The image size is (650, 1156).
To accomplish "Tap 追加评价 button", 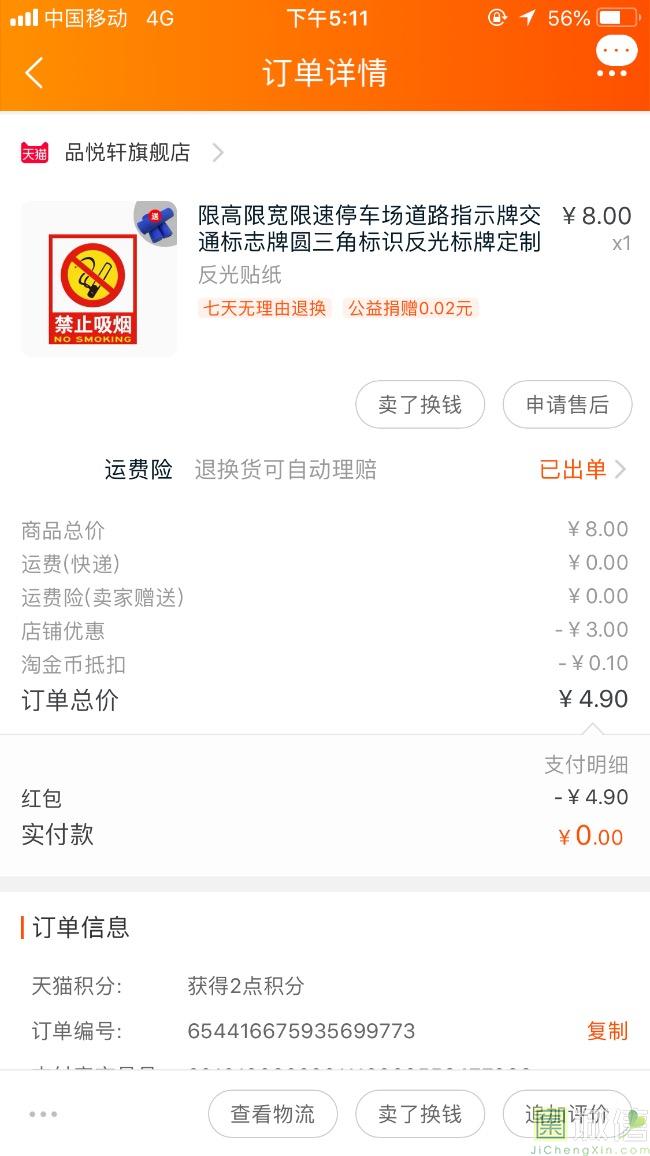I will tap(567, 1114).
